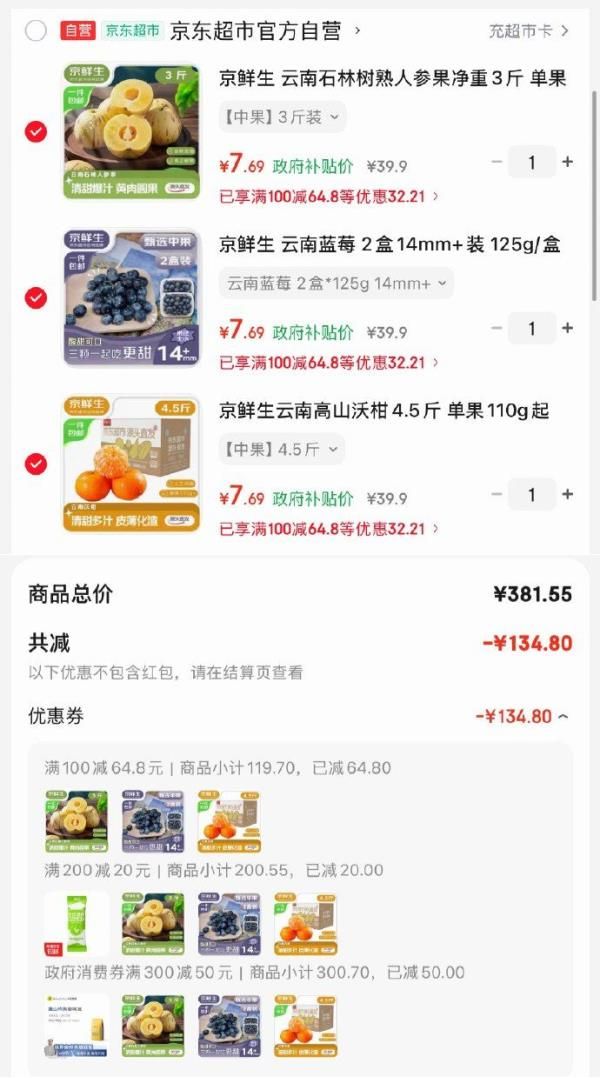This screenshot has width=600, height=1078.
Task: Increase quantity of 人参果 by one
Action: point(568,162)
